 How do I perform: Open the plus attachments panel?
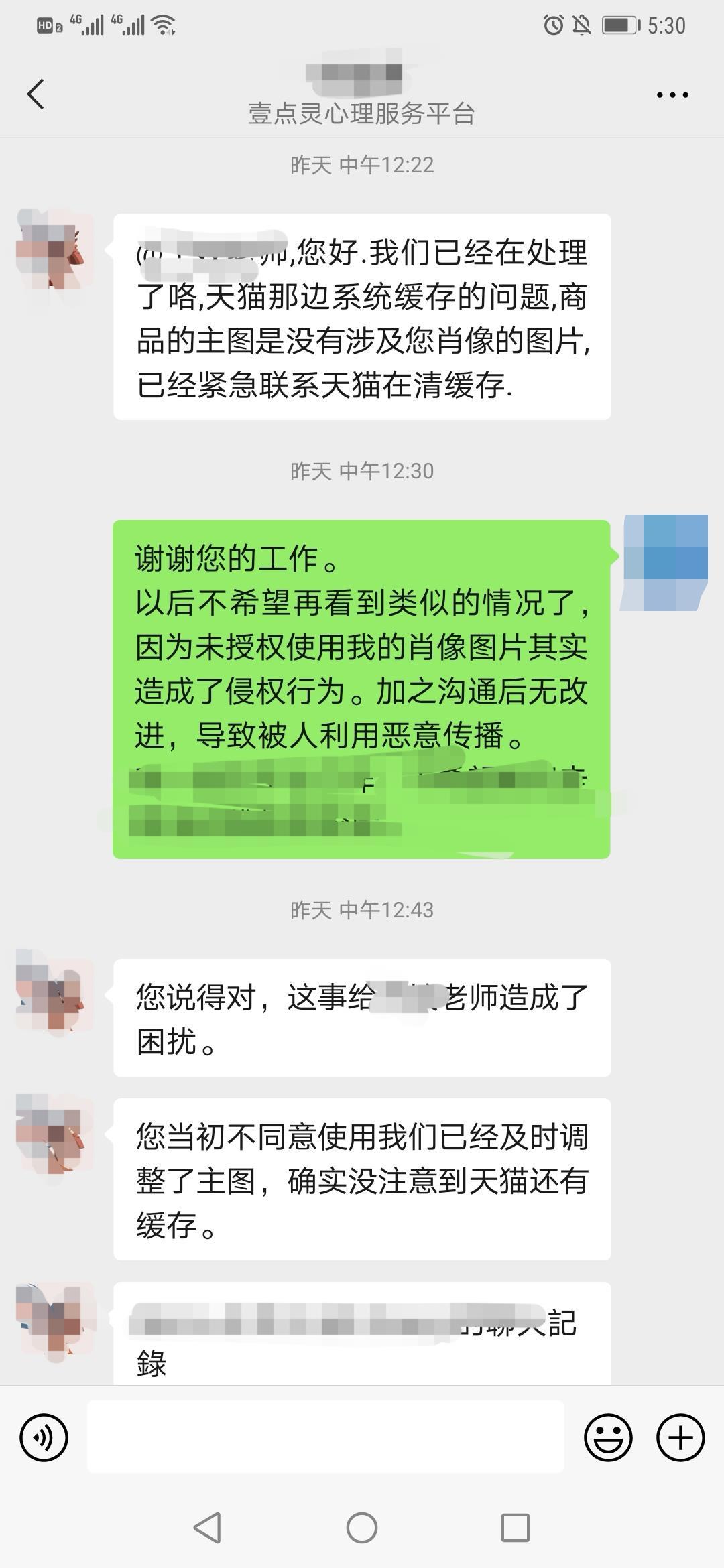click(x=680, y=1437)
